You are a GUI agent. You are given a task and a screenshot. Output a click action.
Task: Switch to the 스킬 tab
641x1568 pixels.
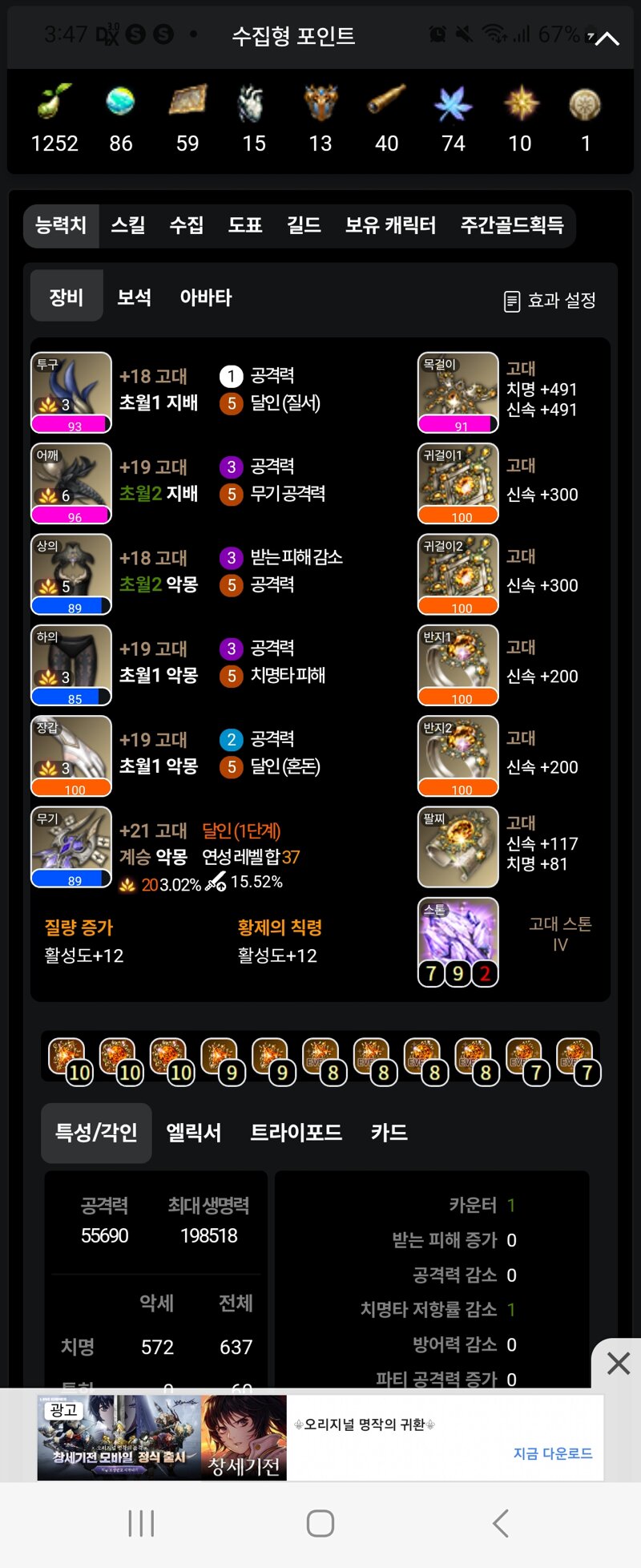tap(128, 225)
